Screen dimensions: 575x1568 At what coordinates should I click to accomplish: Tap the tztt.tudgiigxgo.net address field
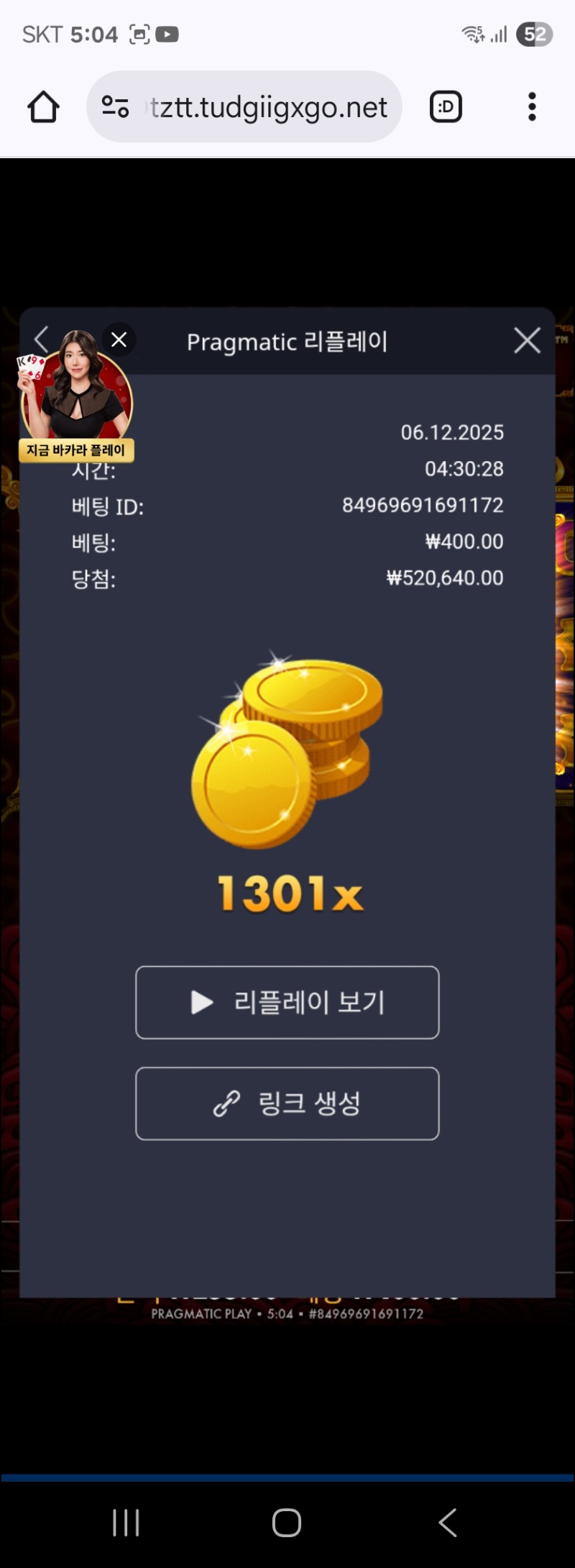[x=266, y=106]
